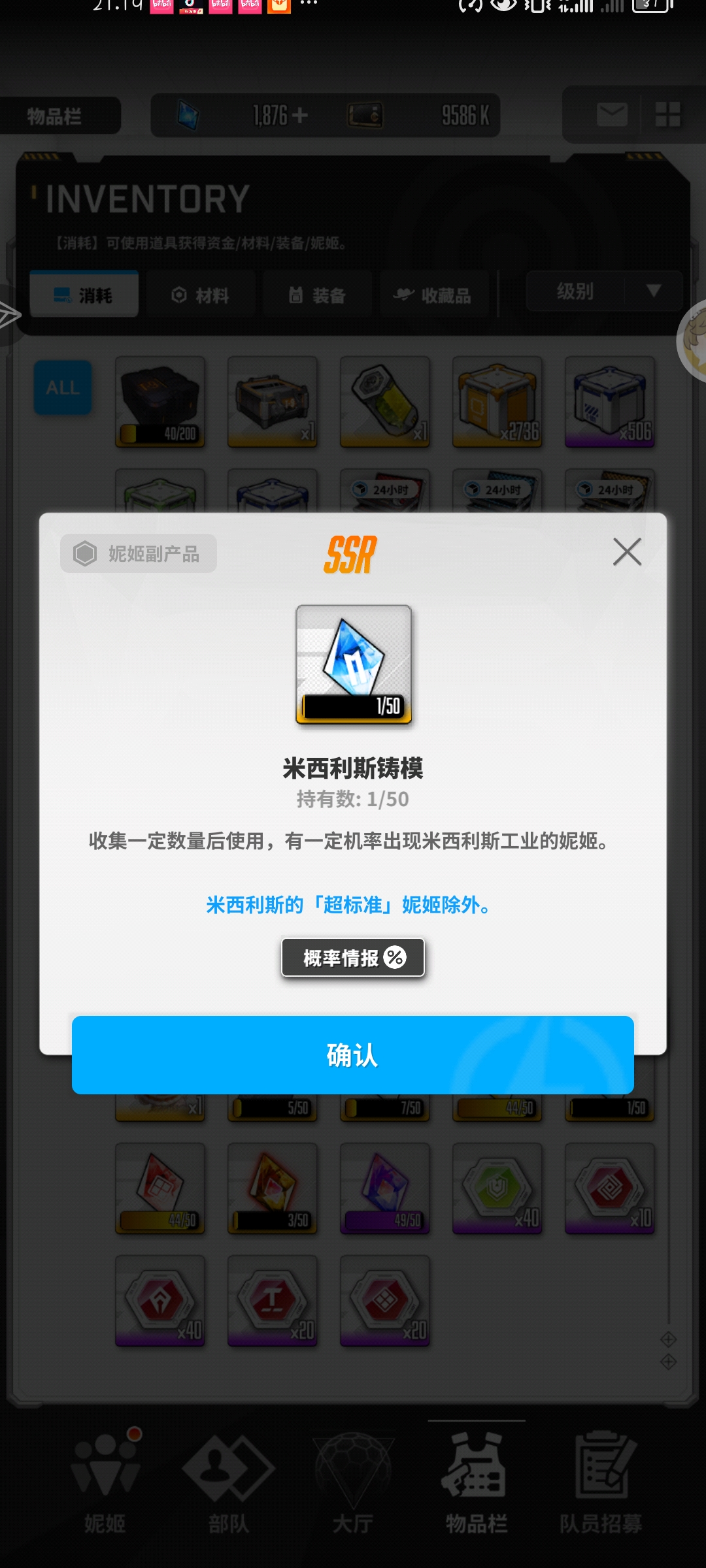706x1568 pixels.
Task: Open 概率情报 probability info
Action: pos(353,958)
